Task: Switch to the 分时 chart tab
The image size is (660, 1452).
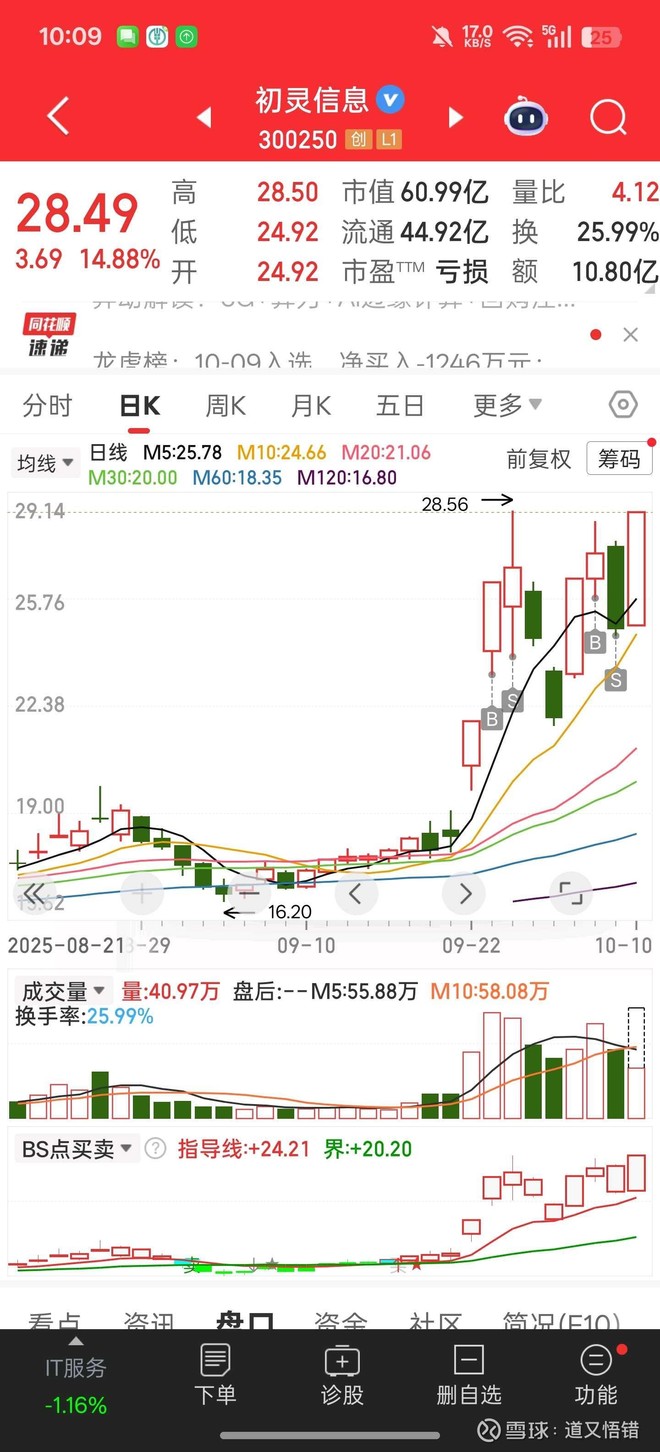Action: [x=47, y=405]
